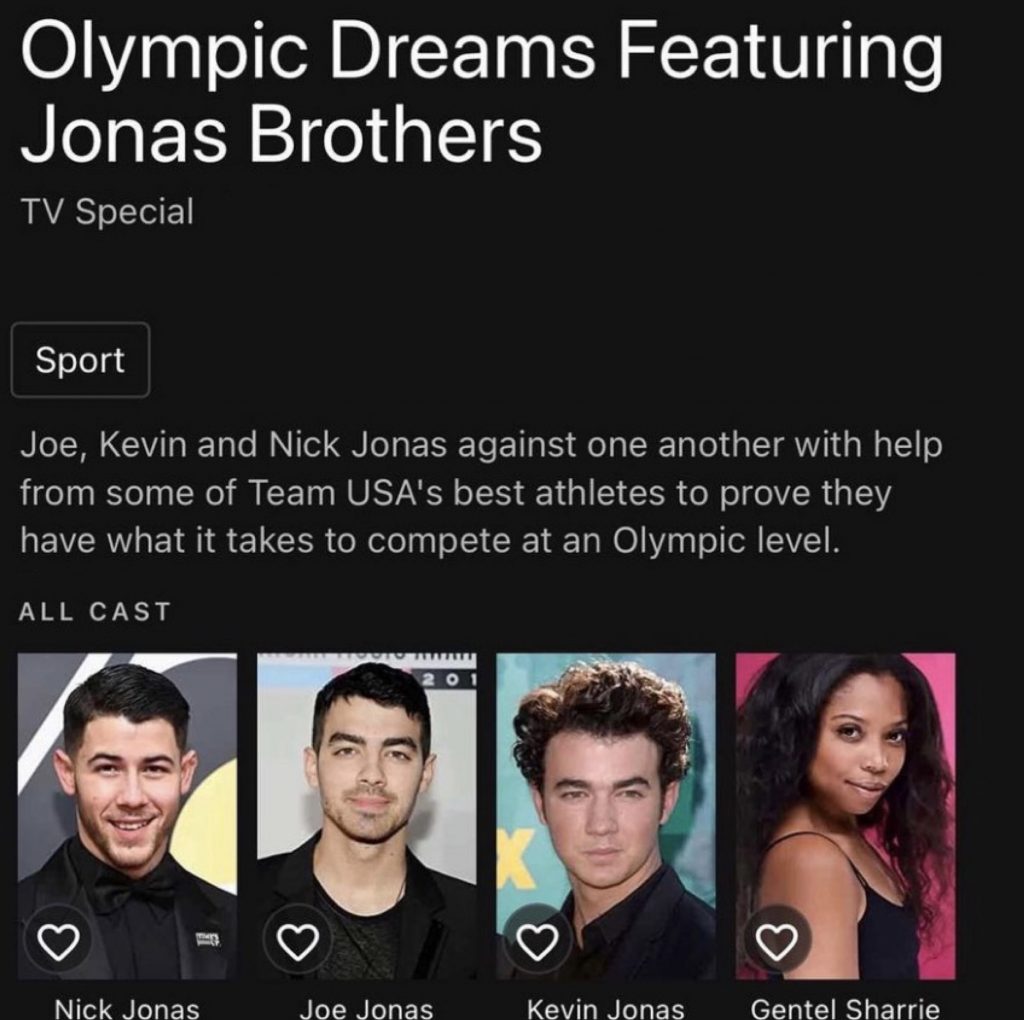Select the Sport genre chip
Screen dimensions: 1024x1020
[x=80, y=360]
